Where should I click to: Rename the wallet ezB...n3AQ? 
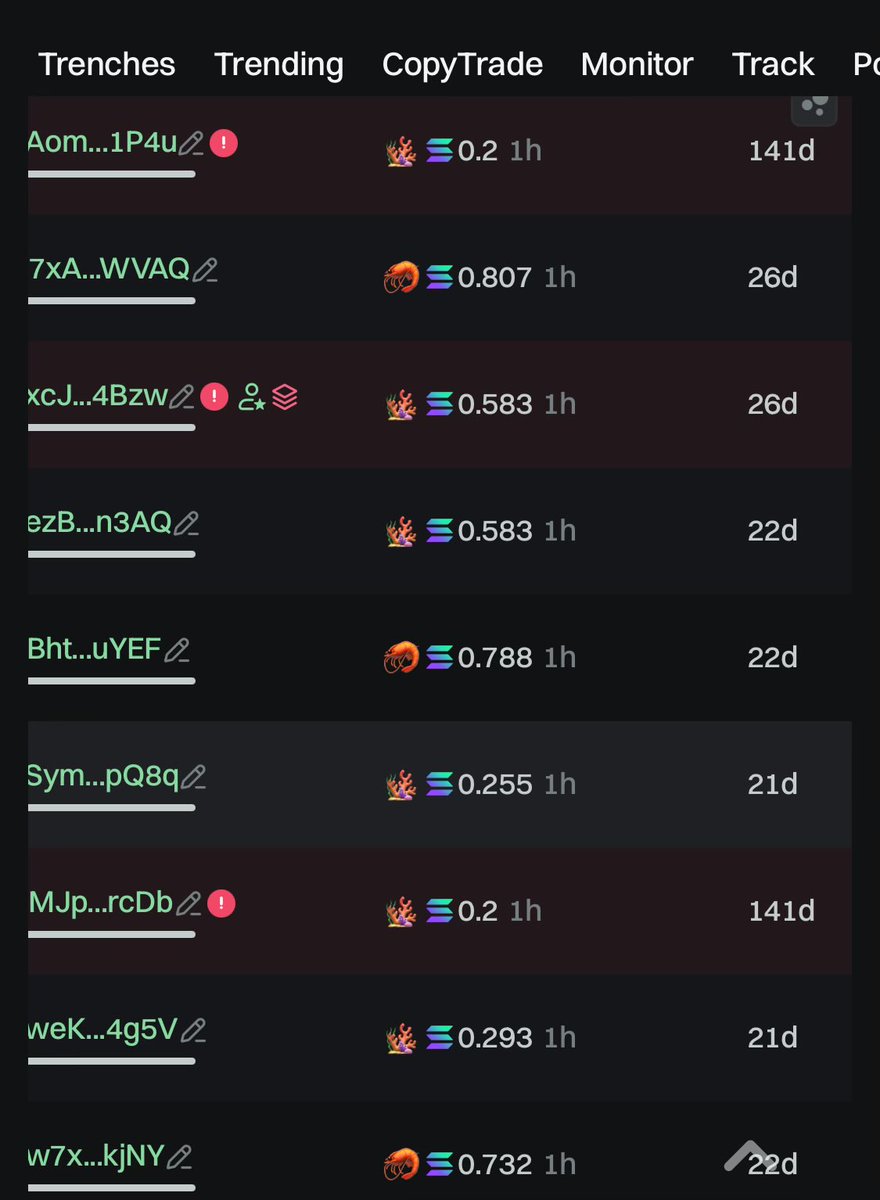coord(187,523)
